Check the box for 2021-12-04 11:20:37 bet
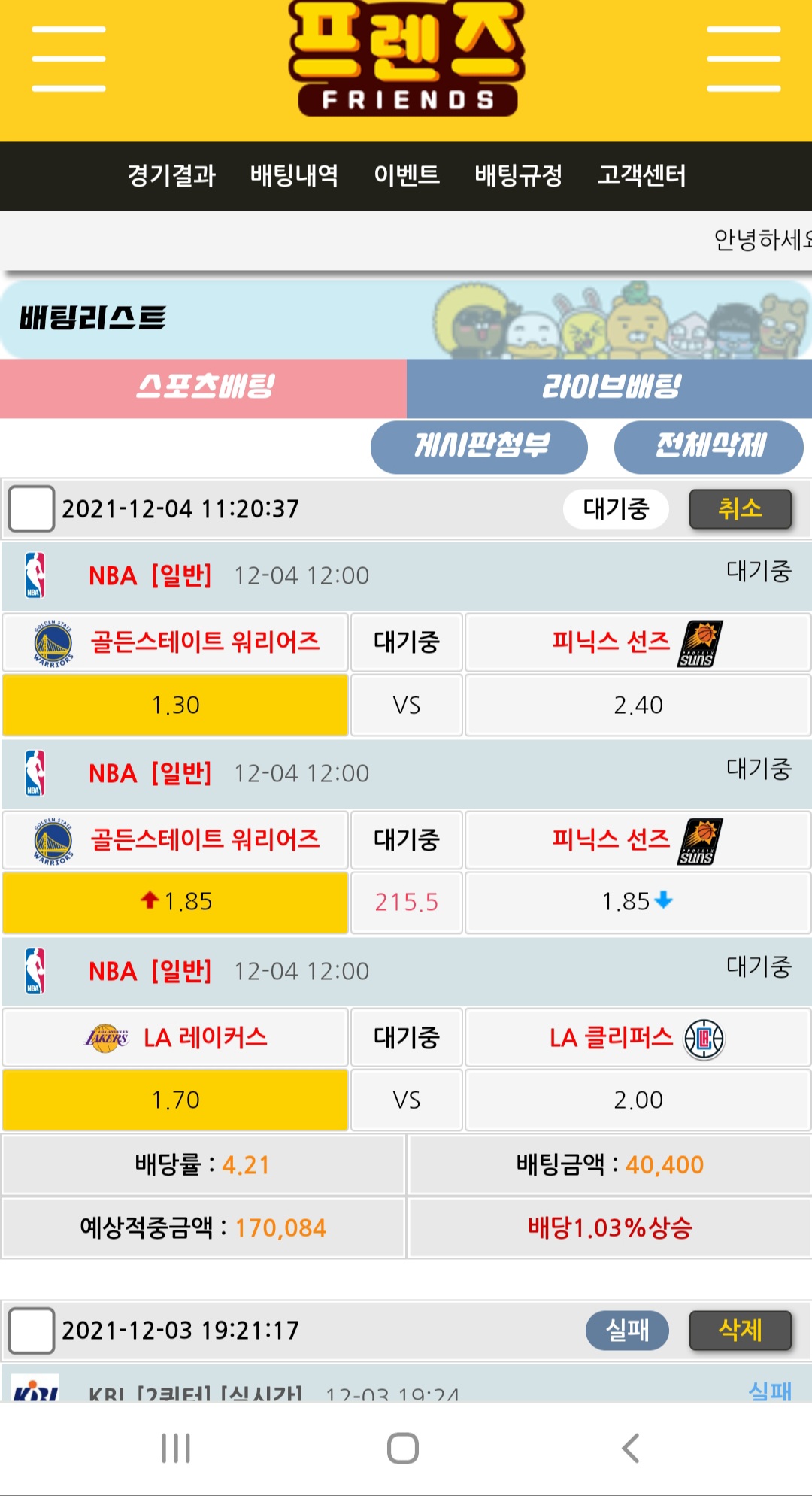812x1496 pixels. point(32,509)
